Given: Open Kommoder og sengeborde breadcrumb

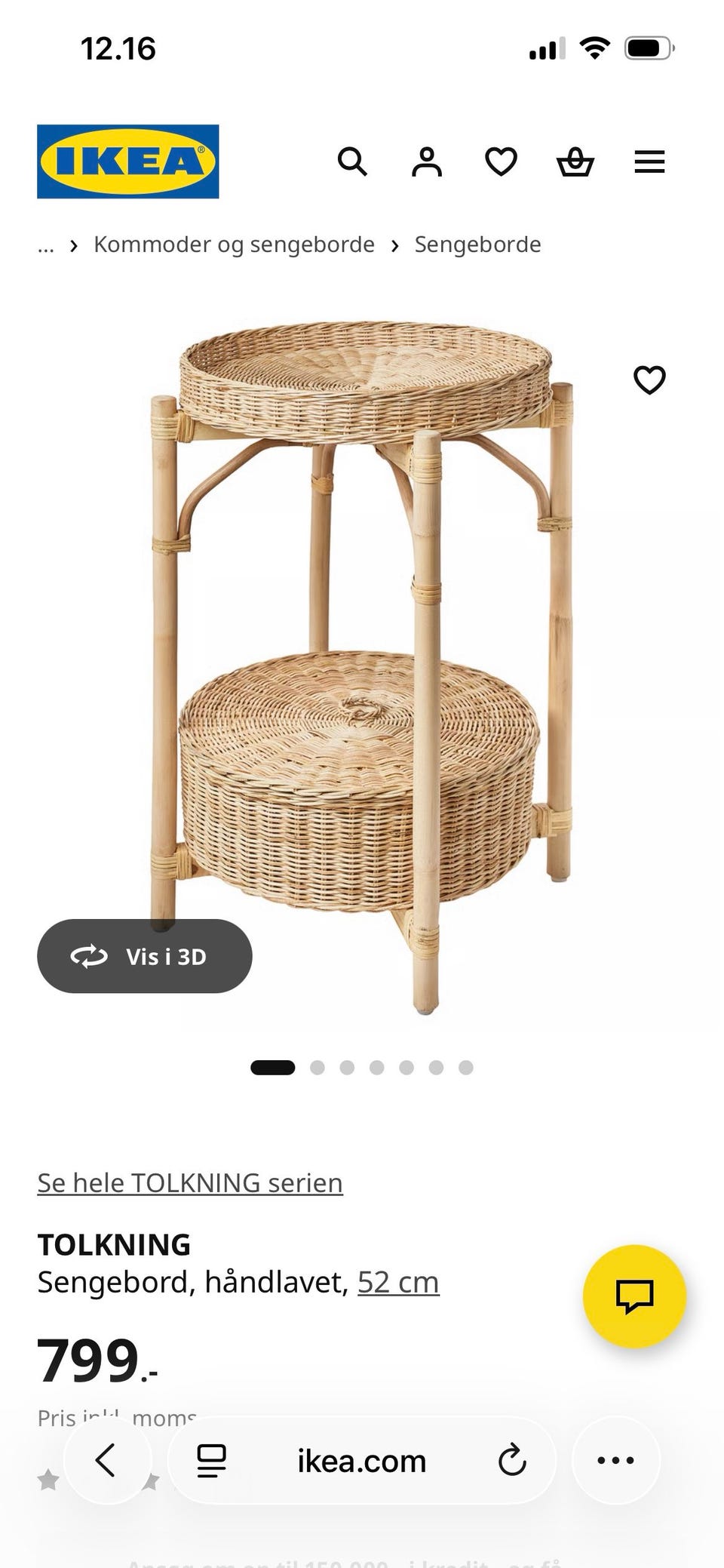Looking at the screenshot, I should point(234,244).
